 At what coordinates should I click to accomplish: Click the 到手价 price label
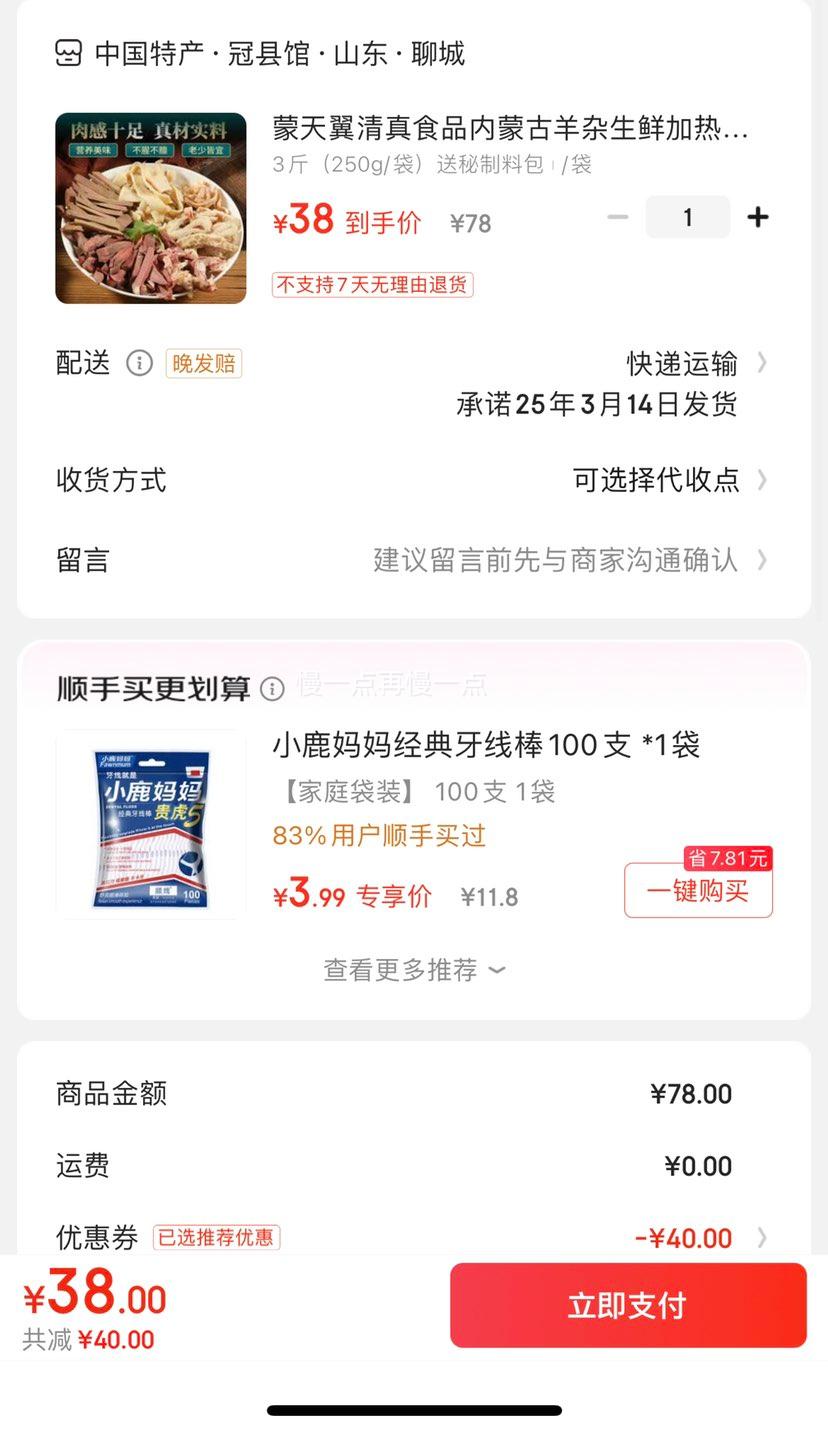[x=384, y=224]
